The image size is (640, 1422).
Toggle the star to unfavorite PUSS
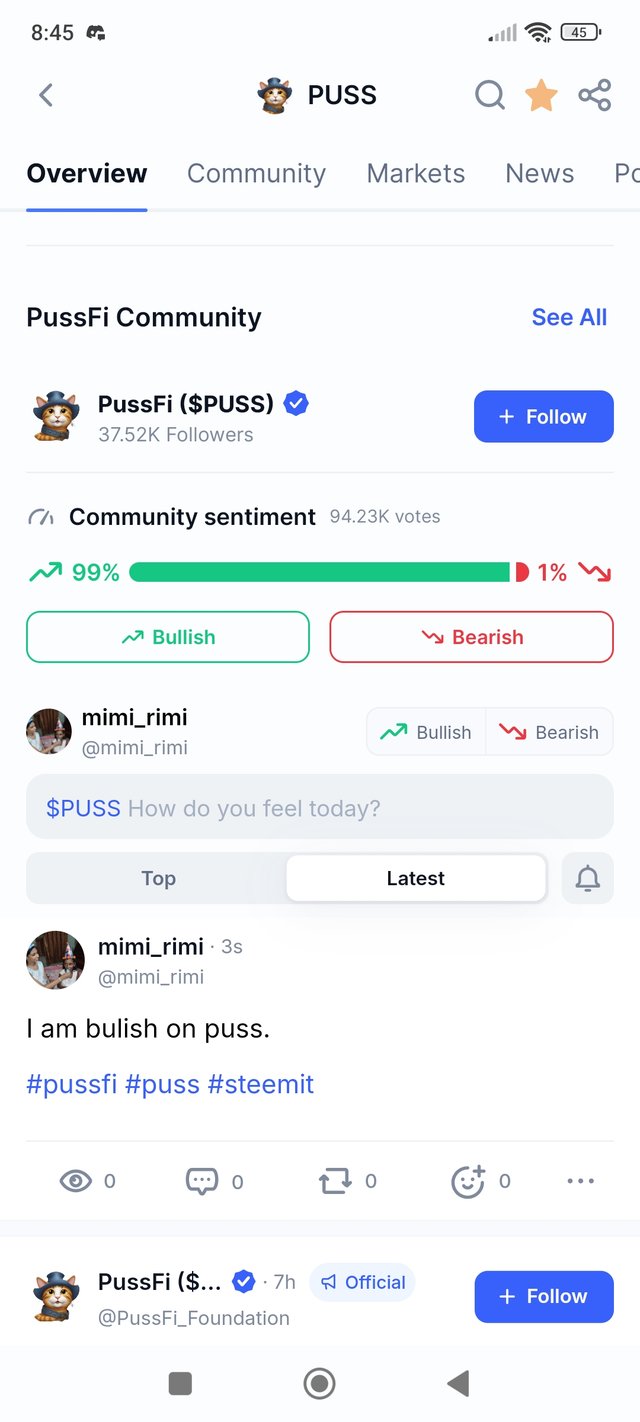[541, 95]
